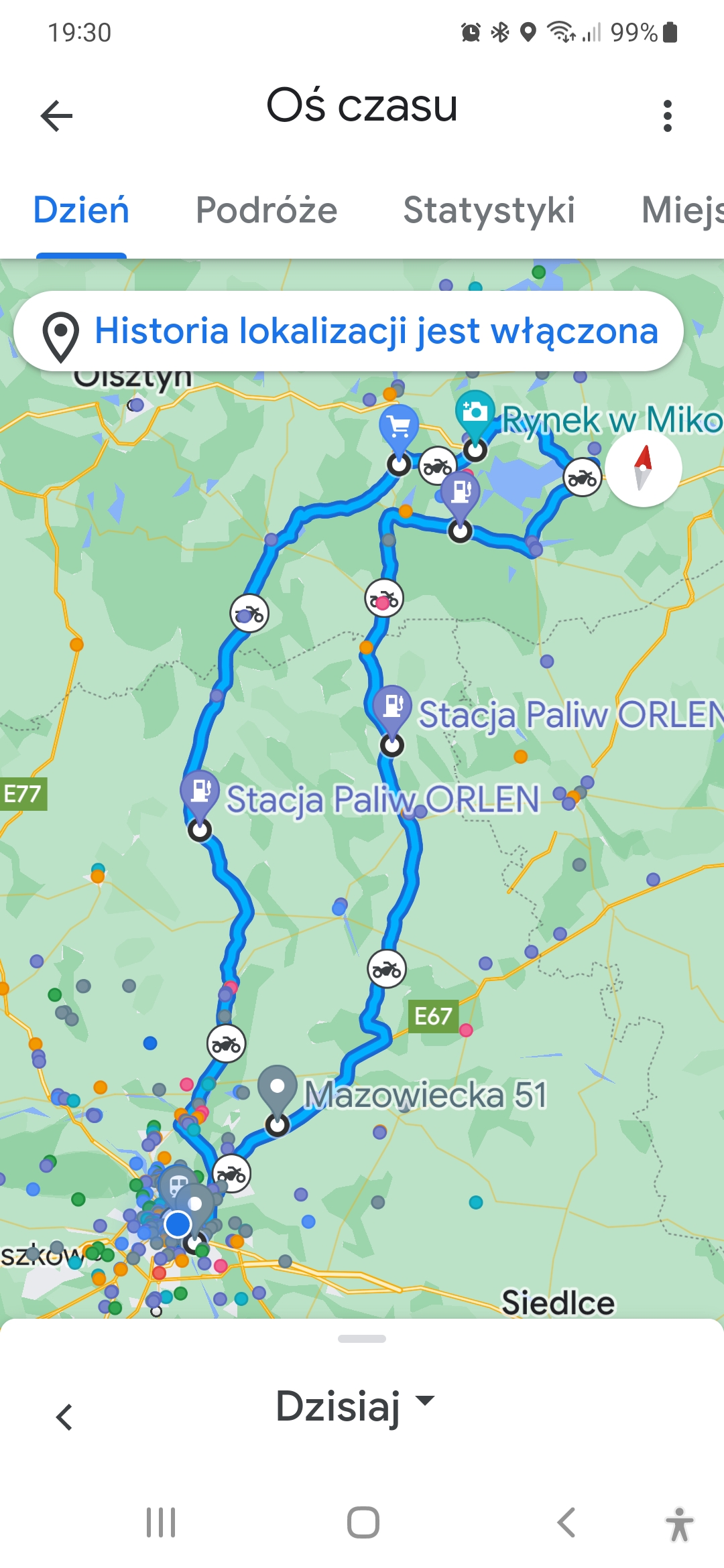The height and width of the screenshot is (1568, 724).
Task: Switch to the Podróże tab
Action: coord(266,210)
